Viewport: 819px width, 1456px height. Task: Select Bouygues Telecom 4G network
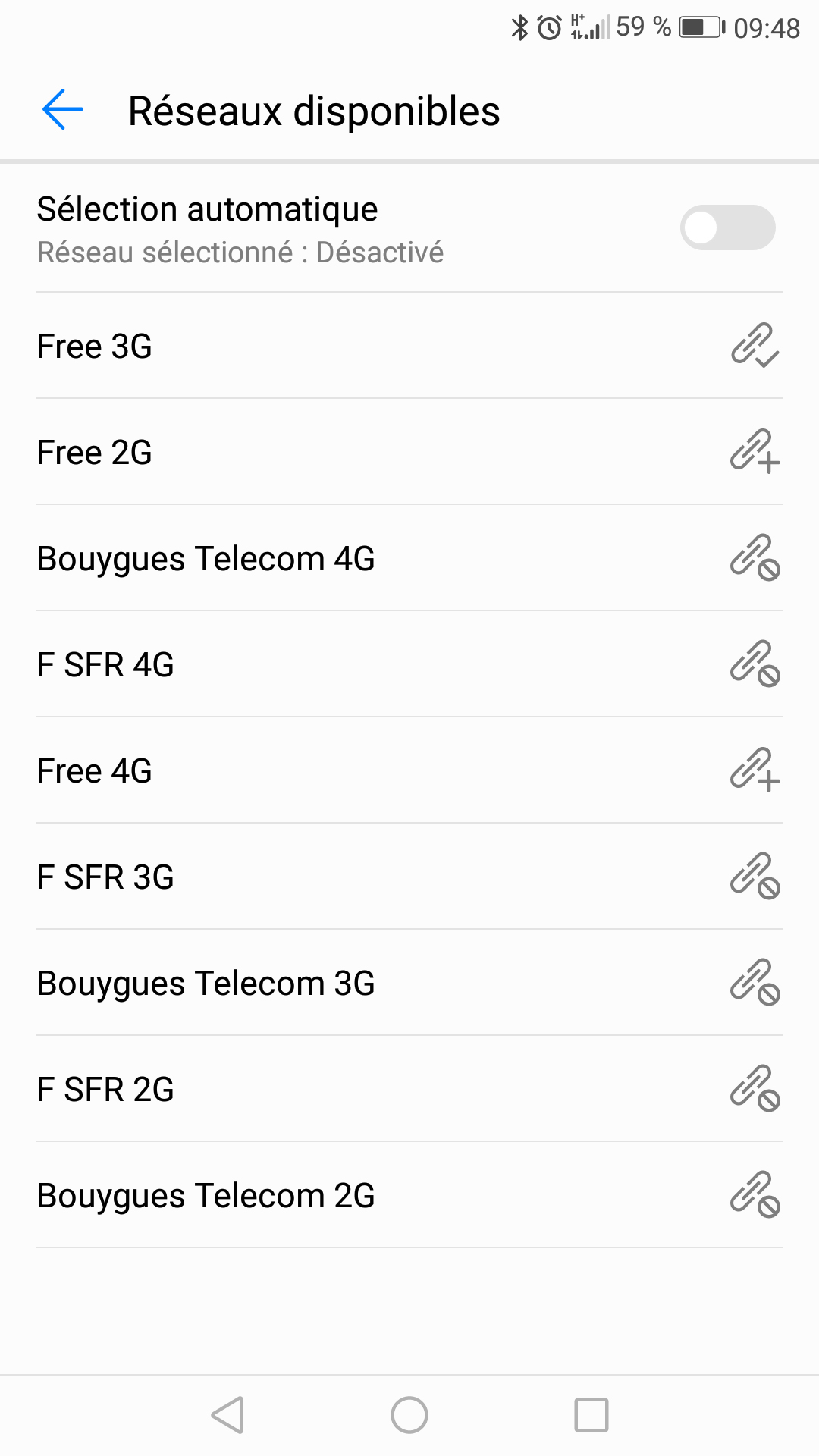[409, 558]
